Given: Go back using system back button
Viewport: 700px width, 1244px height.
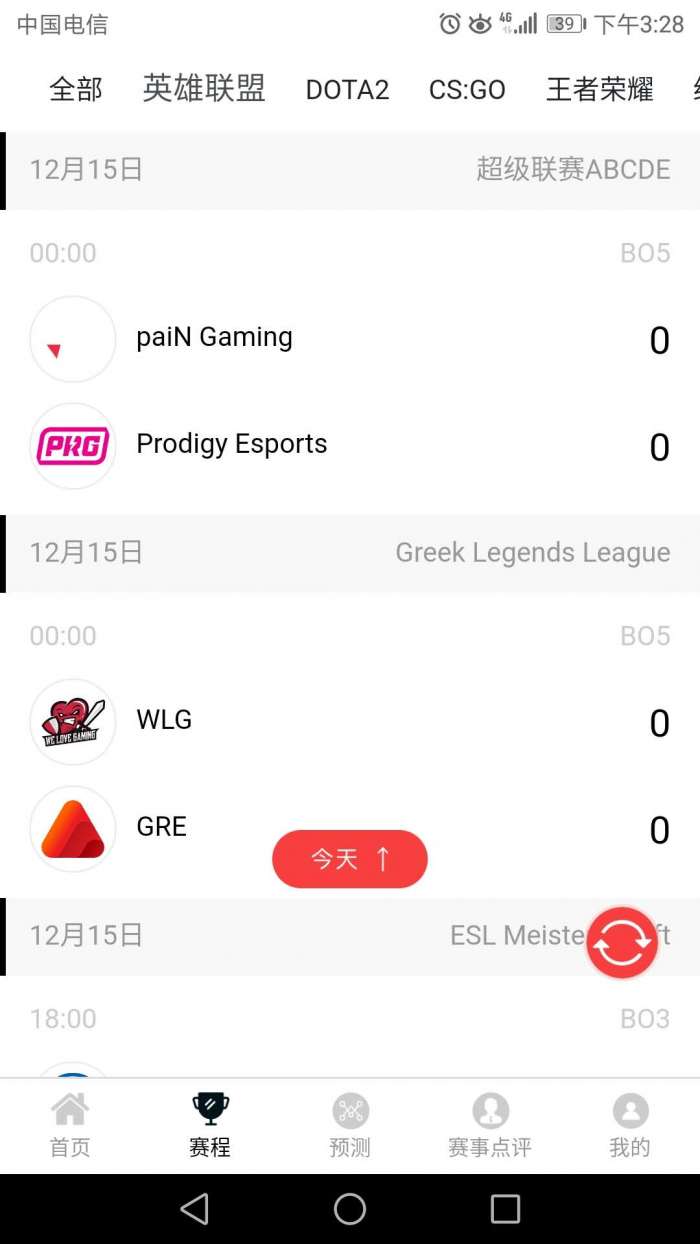Looking at the screenshot, I should (x=194, y=1209).
